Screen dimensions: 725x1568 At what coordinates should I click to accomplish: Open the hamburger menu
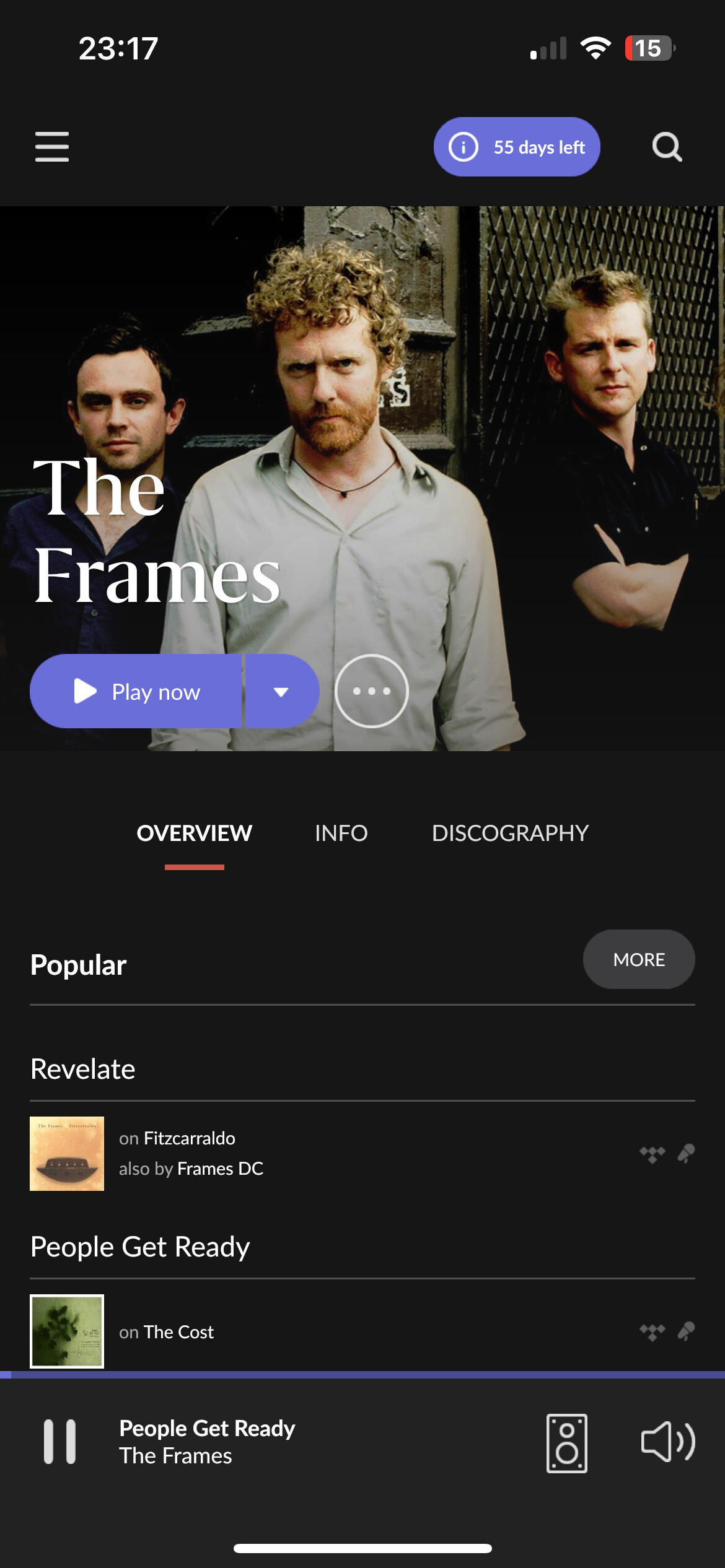coord(52,147)
